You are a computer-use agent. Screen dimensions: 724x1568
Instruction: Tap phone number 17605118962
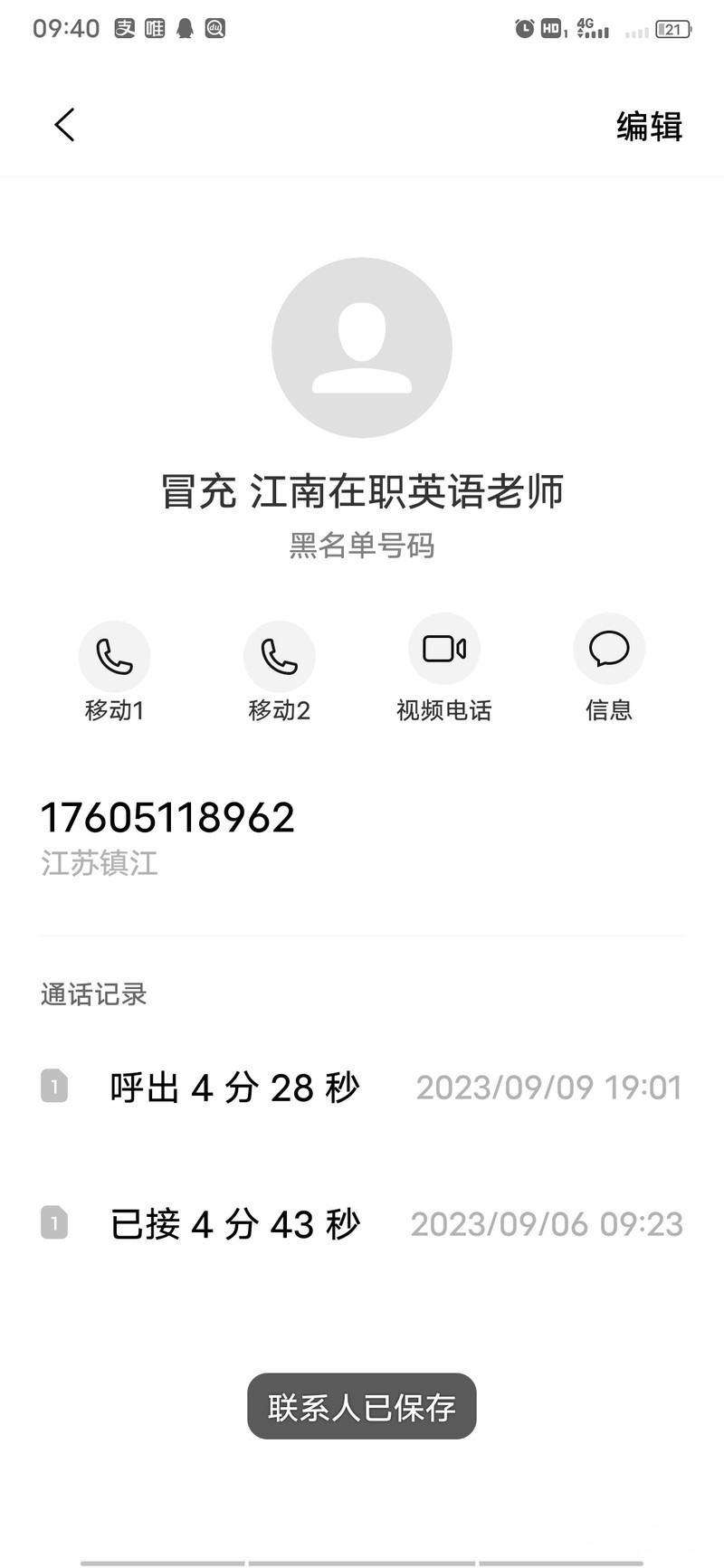click(x=168, y=818)
